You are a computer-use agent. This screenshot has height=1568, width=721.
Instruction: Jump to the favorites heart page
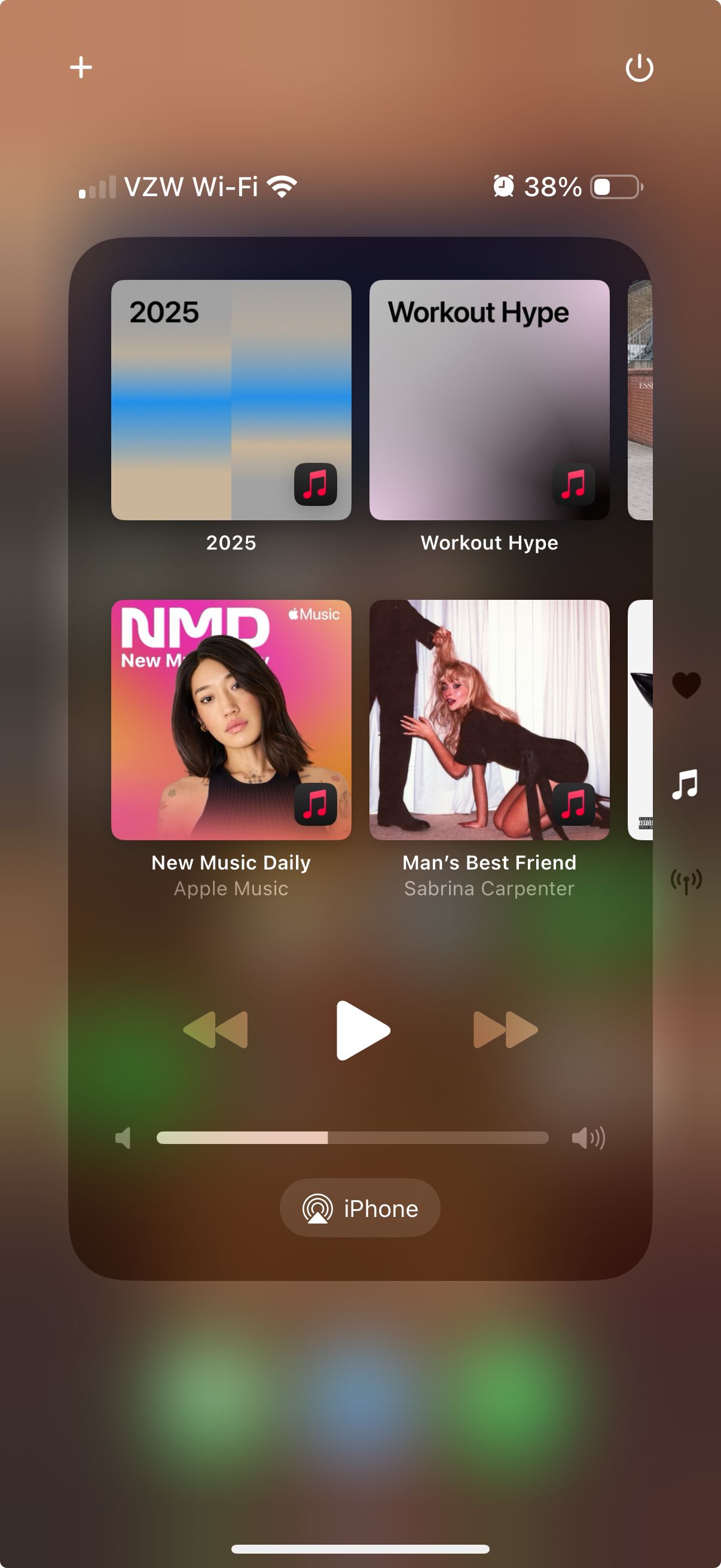pyautogui.click(x=686, y=684)
